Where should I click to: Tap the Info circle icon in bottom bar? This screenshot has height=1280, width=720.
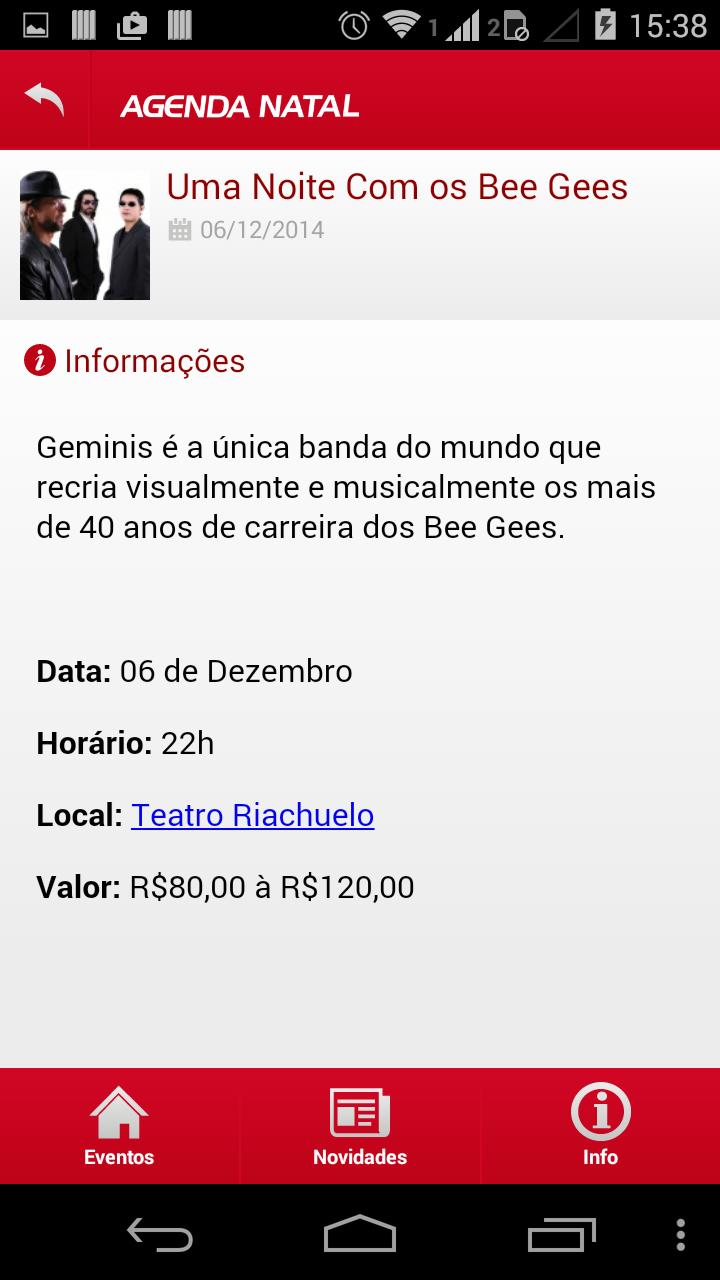pyautogui.click(x=600, y=1110)
